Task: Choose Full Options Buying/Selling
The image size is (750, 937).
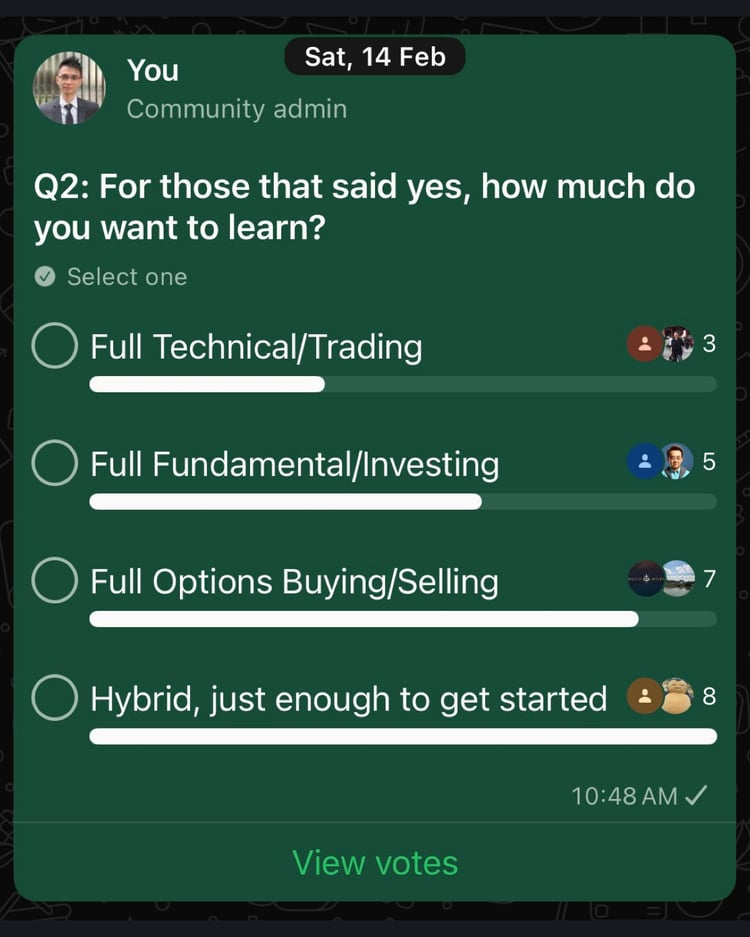Action: point(55,581)
